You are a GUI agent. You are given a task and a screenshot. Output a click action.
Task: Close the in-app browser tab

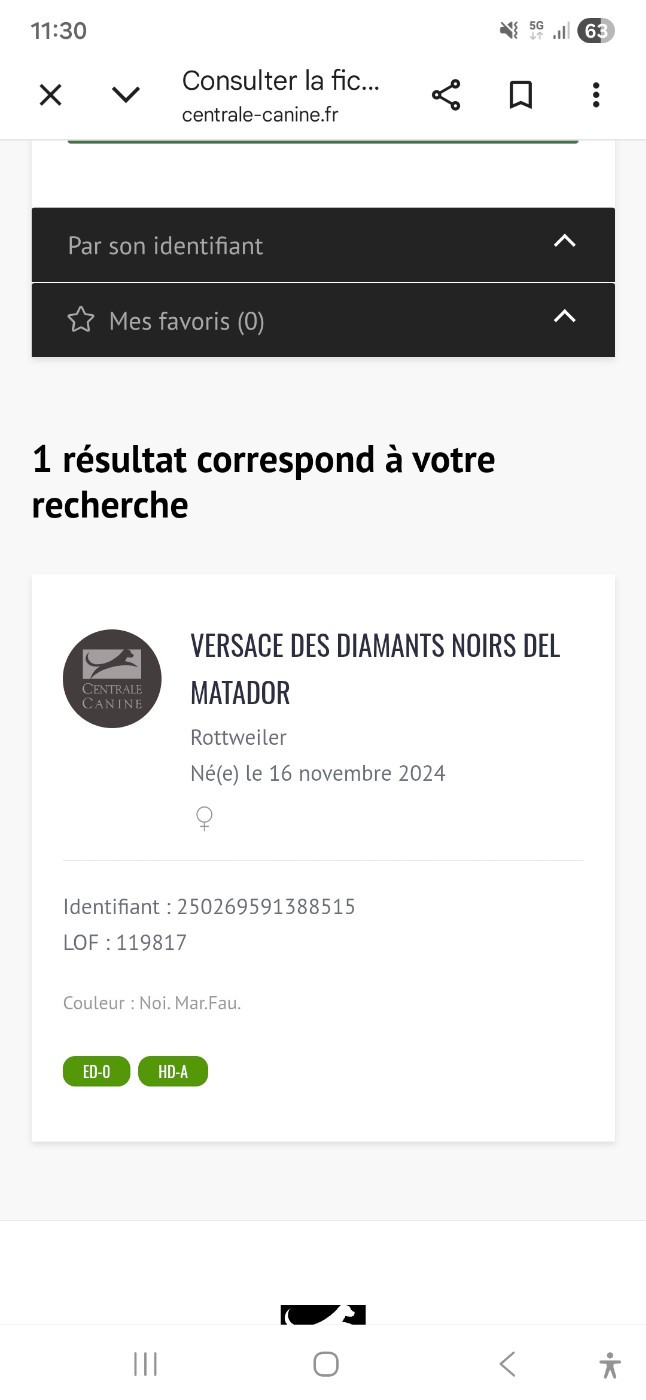pyautogui.click(x=50, y=95)
